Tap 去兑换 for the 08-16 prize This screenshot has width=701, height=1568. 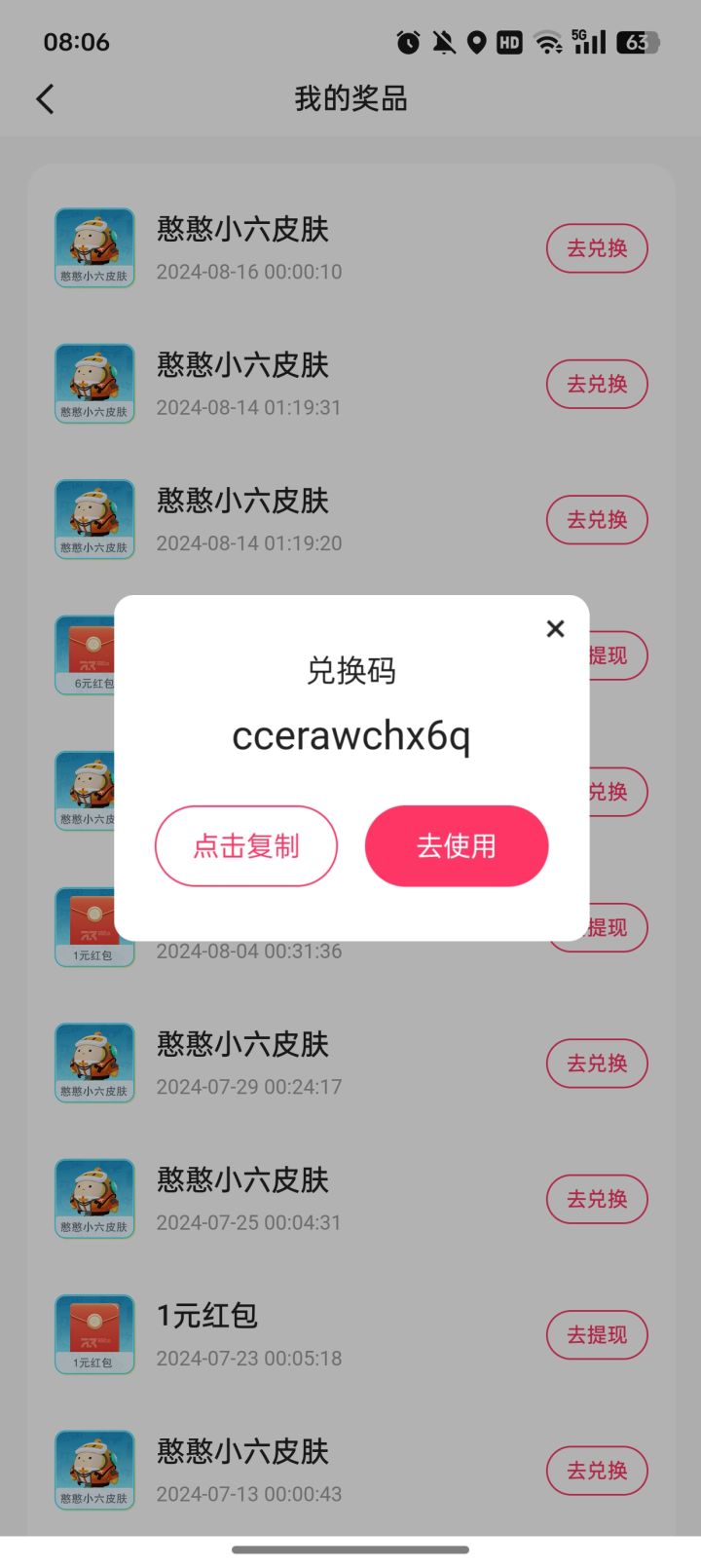coord(597,248)
